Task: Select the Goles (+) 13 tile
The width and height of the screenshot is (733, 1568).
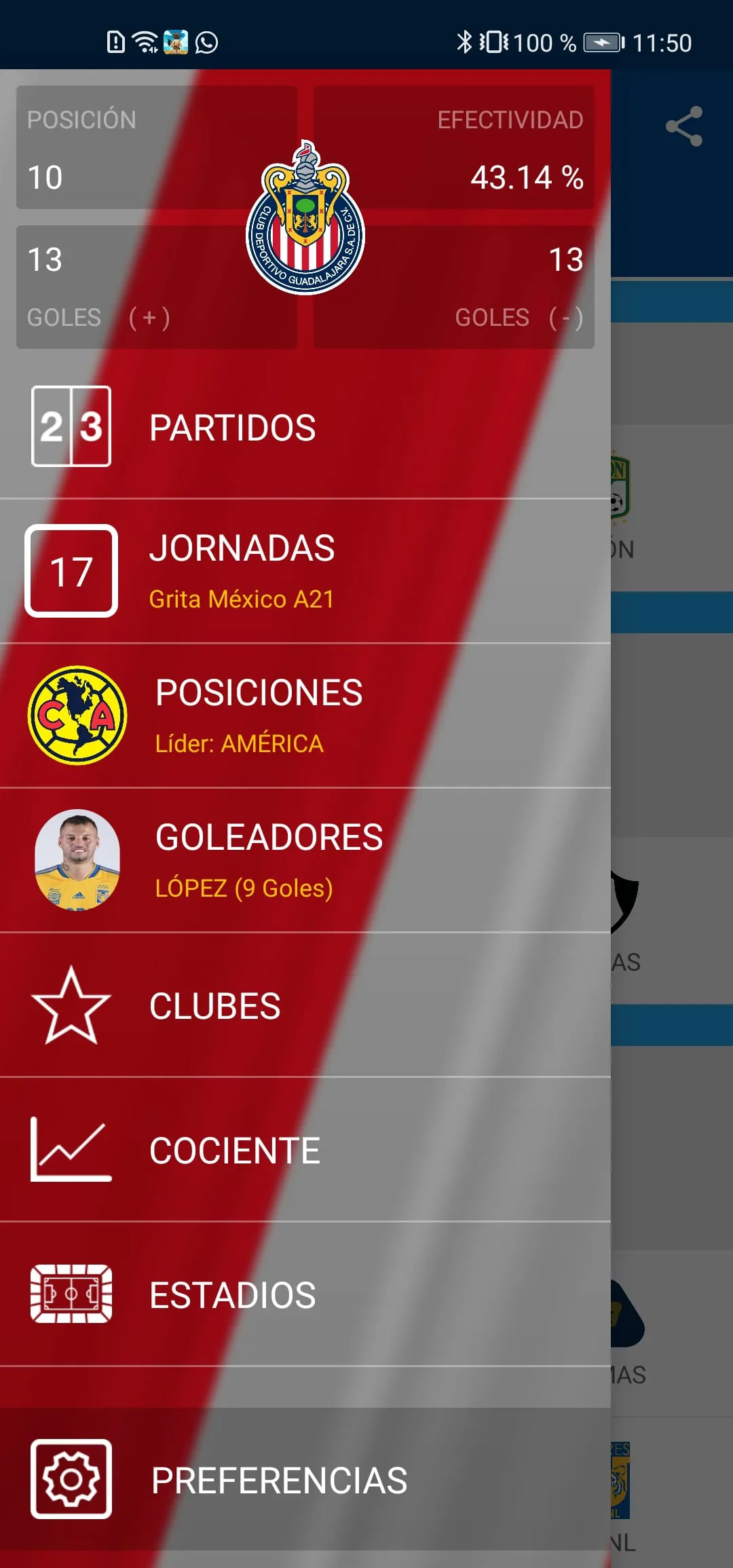Action: [156, 285]
